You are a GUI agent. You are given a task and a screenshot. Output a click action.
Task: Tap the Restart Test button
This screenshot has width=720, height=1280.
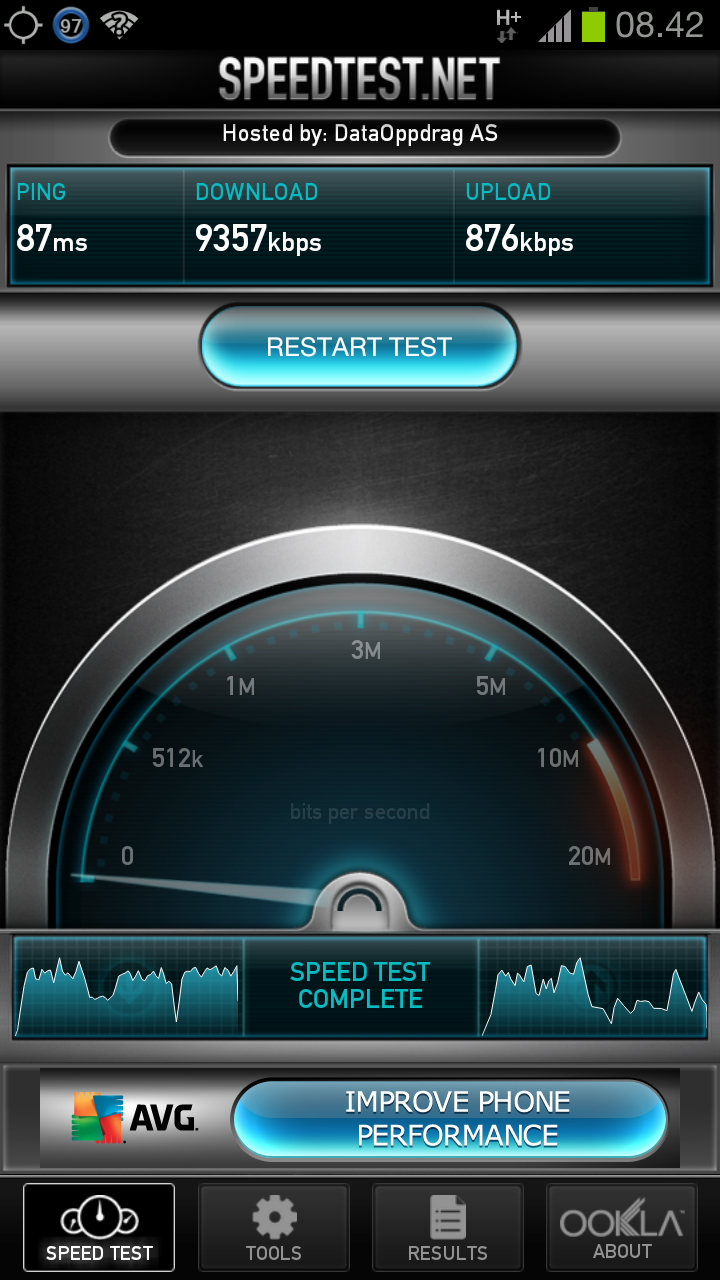[x=359, y=347]
